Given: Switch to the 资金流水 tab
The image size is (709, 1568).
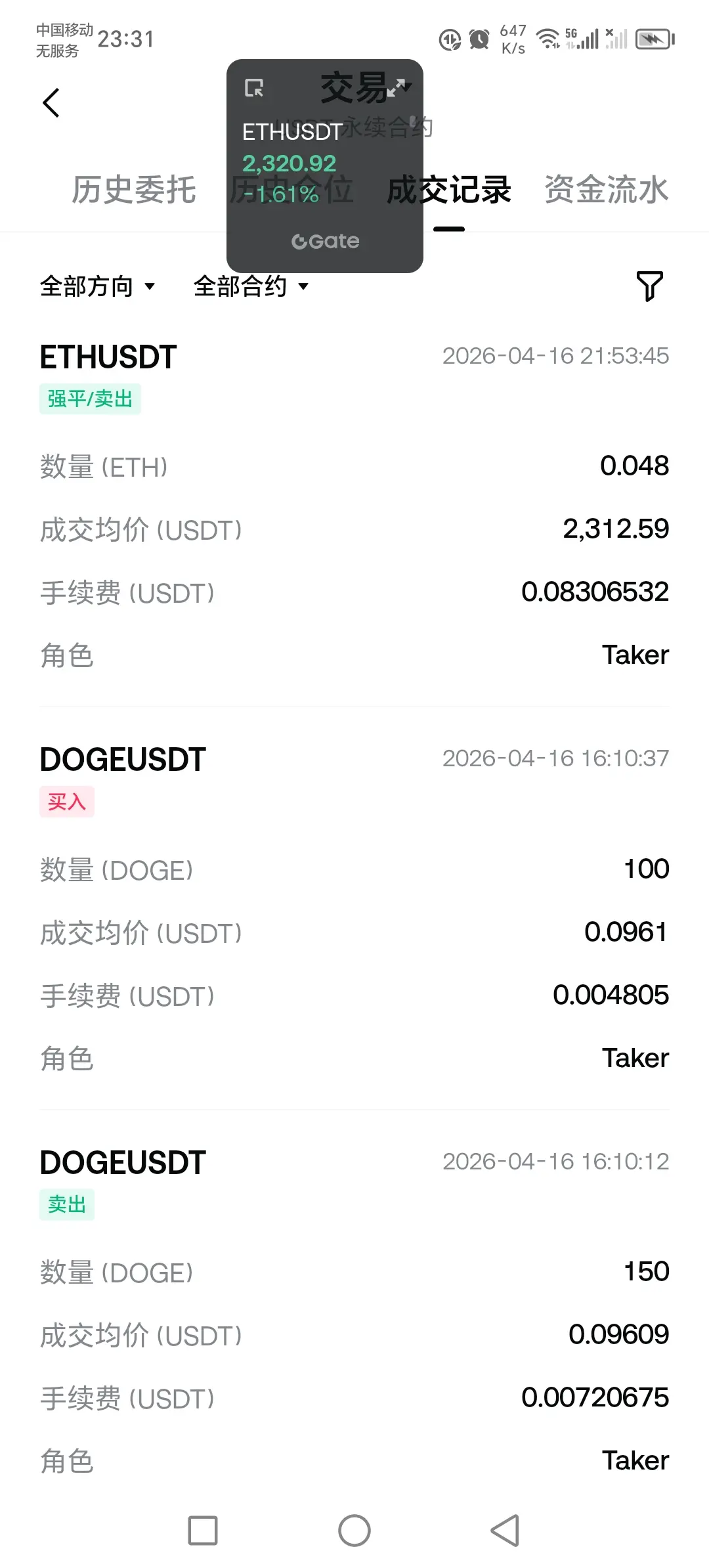Looking at the screenshot, I should pos(606,190).
